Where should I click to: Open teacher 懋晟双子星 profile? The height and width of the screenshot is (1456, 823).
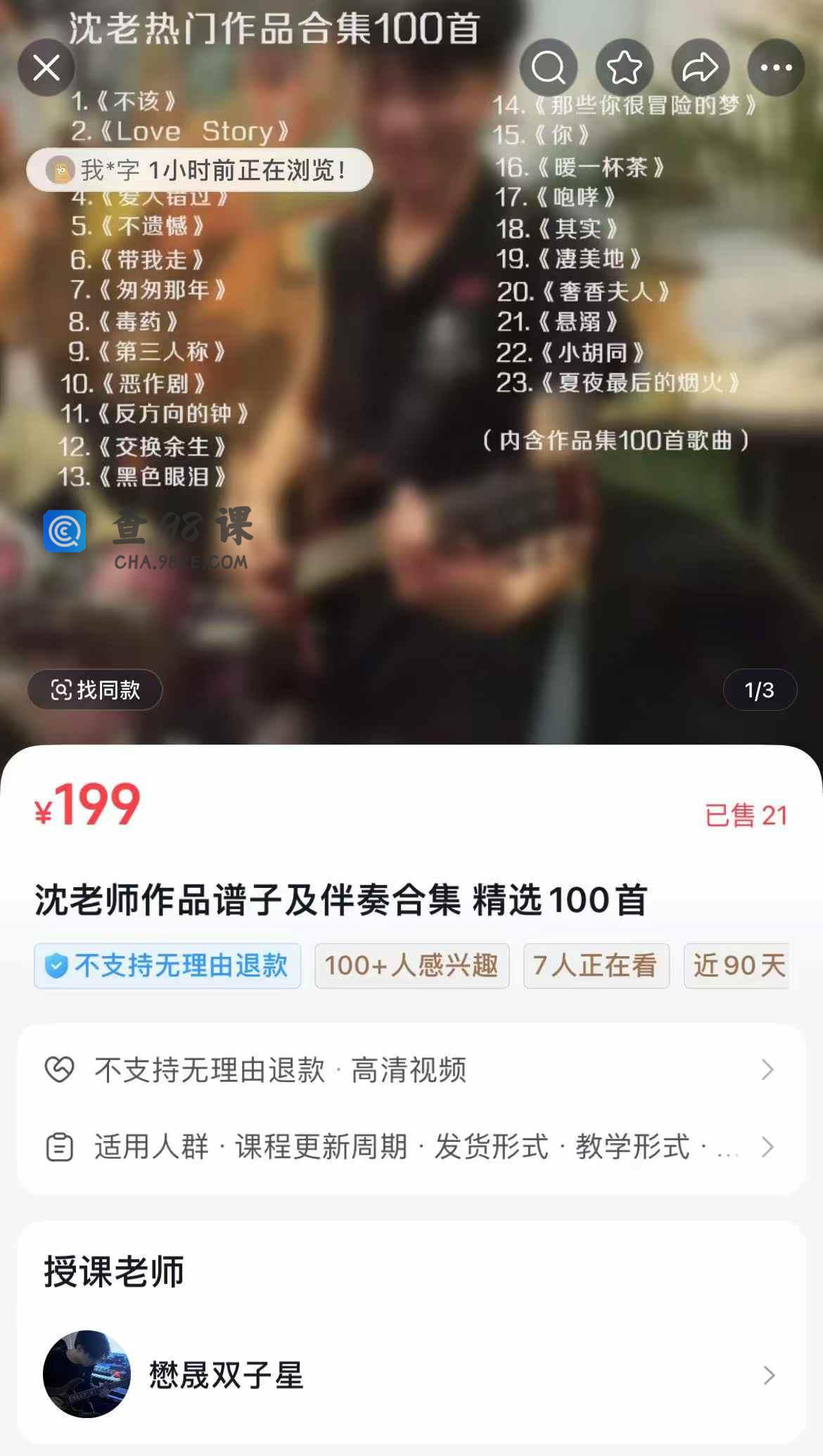(411, 1374)
